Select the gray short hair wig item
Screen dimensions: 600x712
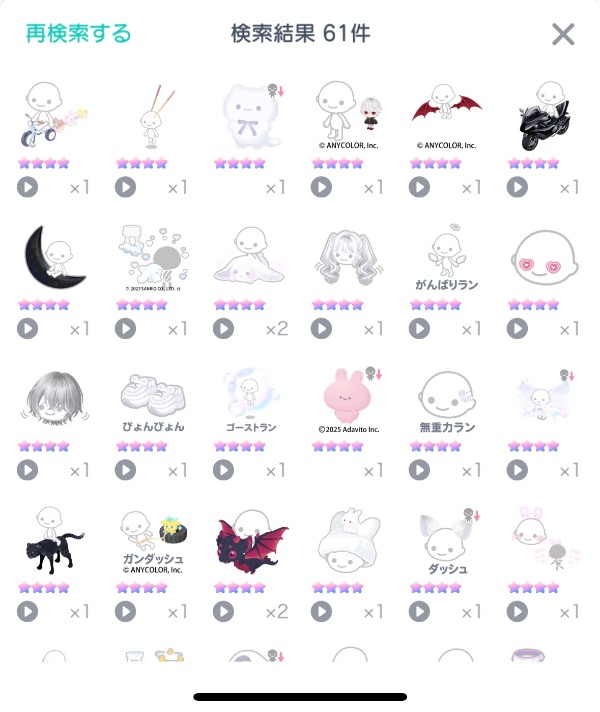[54, 400]
